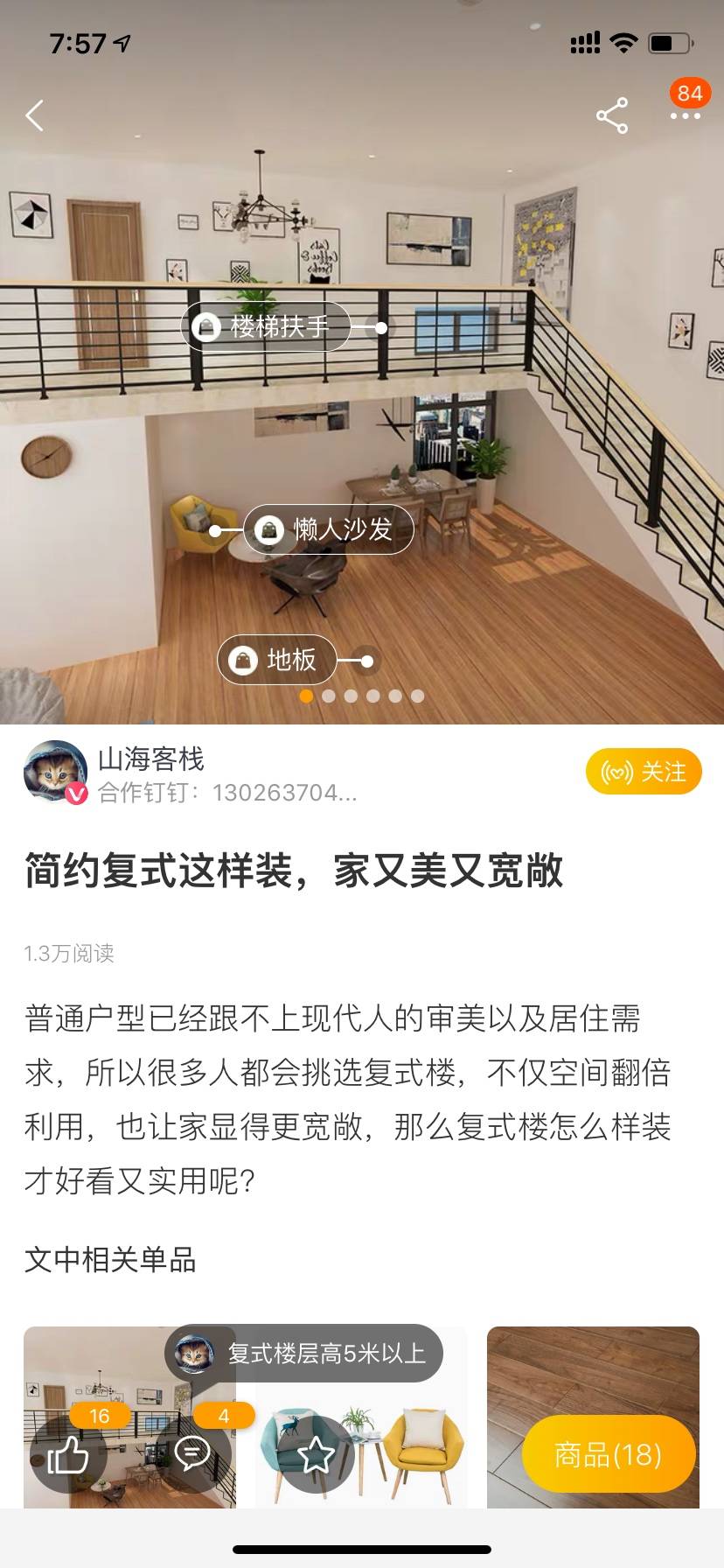Follow 山海客栈 with the 关注 button
Image resolution: width=724 pixels, height=1568 pixels.
(x=644, y=772)
